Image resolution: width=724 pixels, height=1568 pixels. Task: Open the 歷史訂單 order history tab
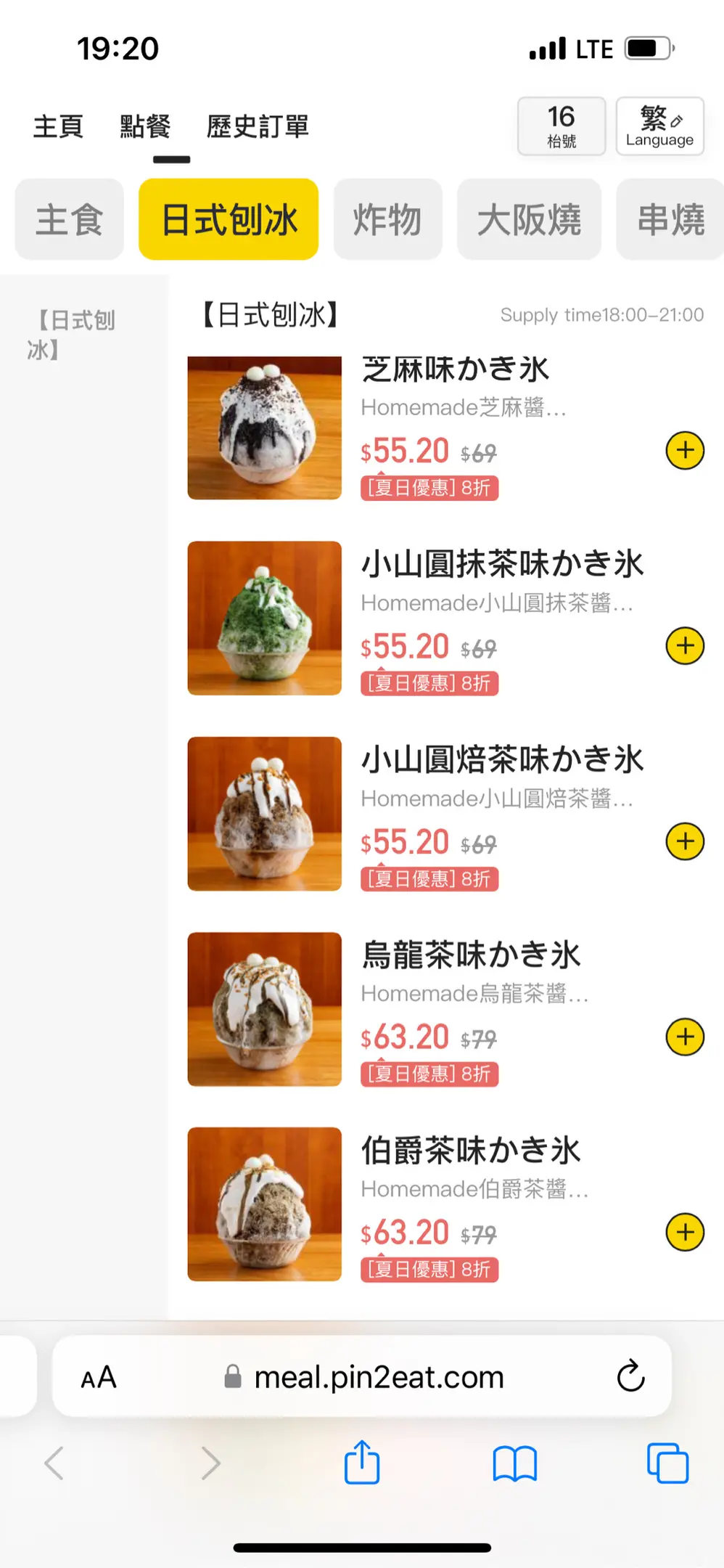click(x=258, y=126)
